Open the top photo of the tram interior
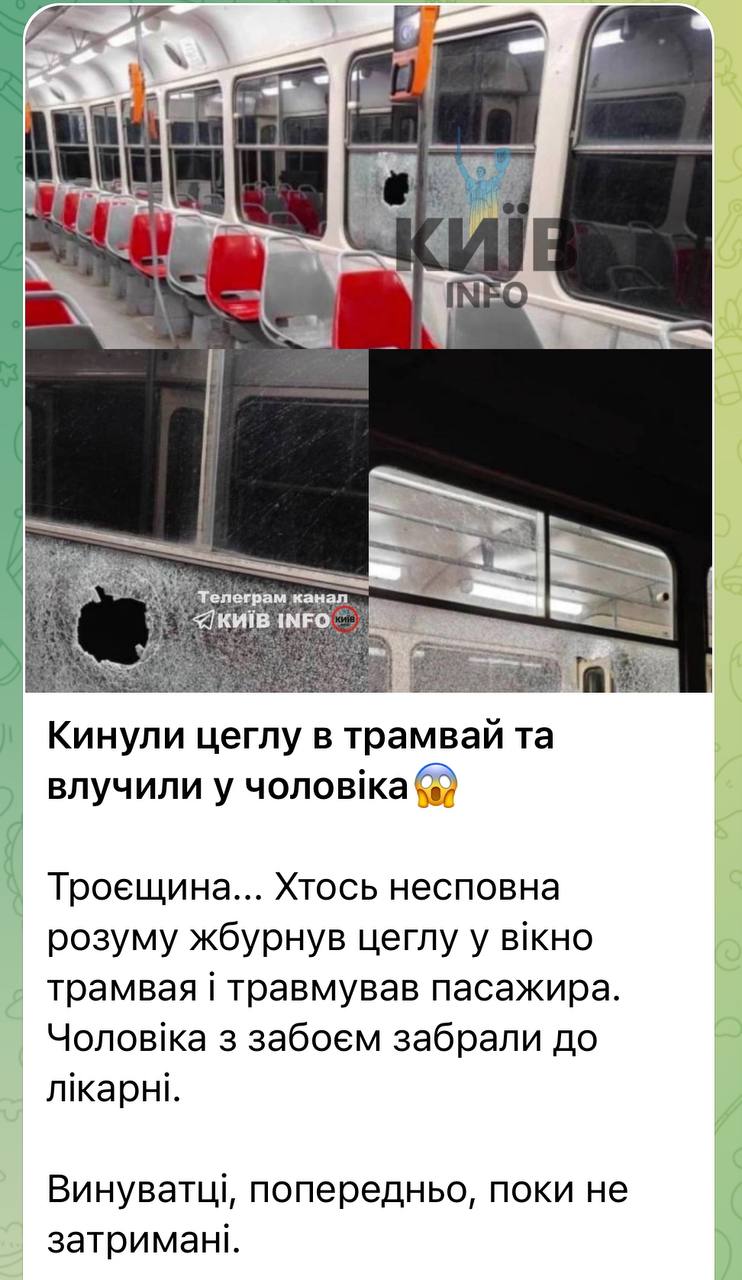 tap(369, 176)
